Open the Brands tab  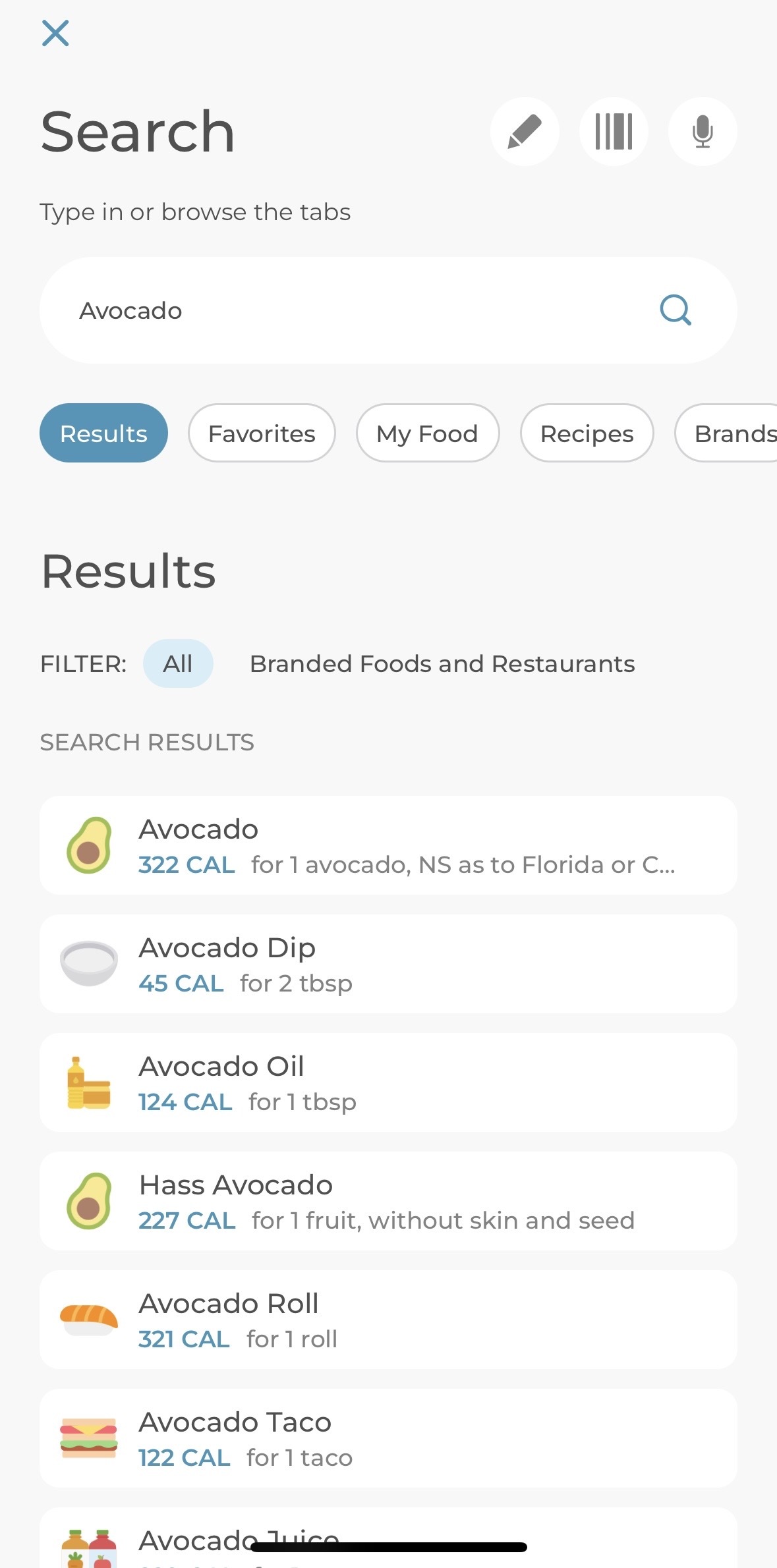tap(734, 433)
